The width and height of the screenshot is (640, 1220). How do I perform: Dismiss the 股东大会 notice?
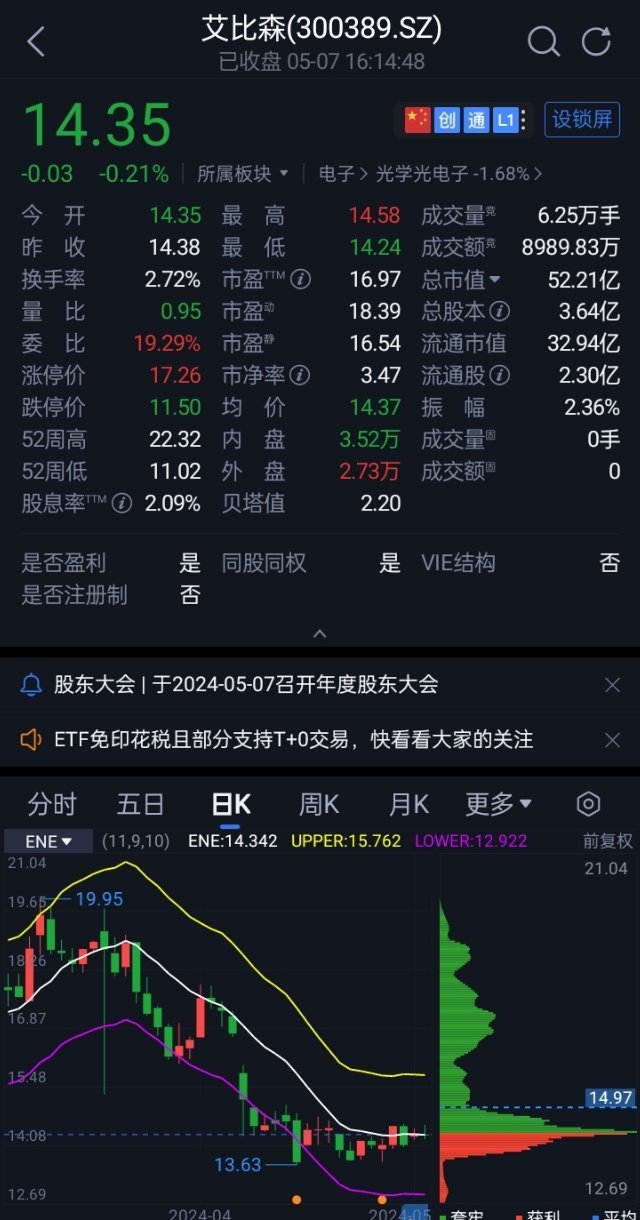[x=613, y=685]
